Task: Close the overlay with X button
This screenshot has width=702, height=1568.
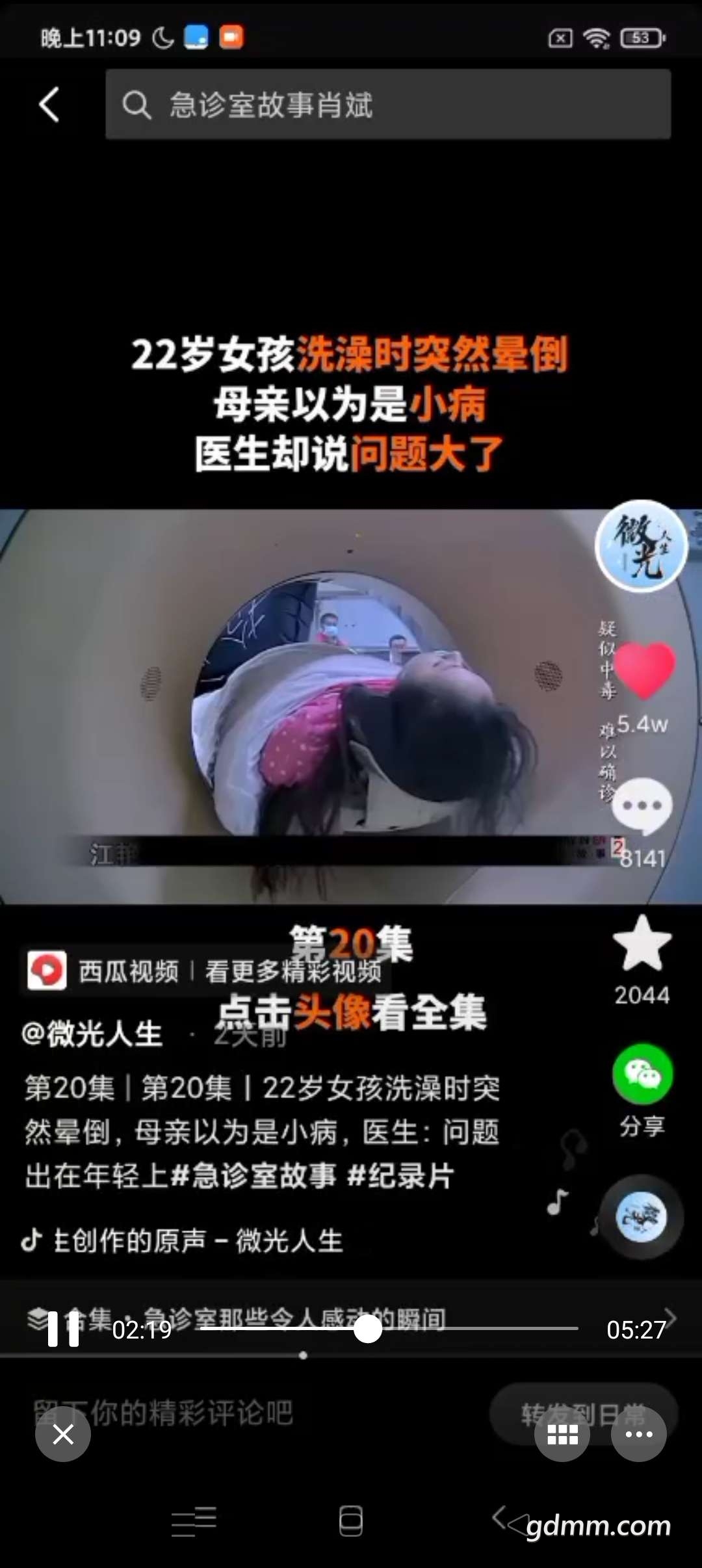Action: (63, 1433)
